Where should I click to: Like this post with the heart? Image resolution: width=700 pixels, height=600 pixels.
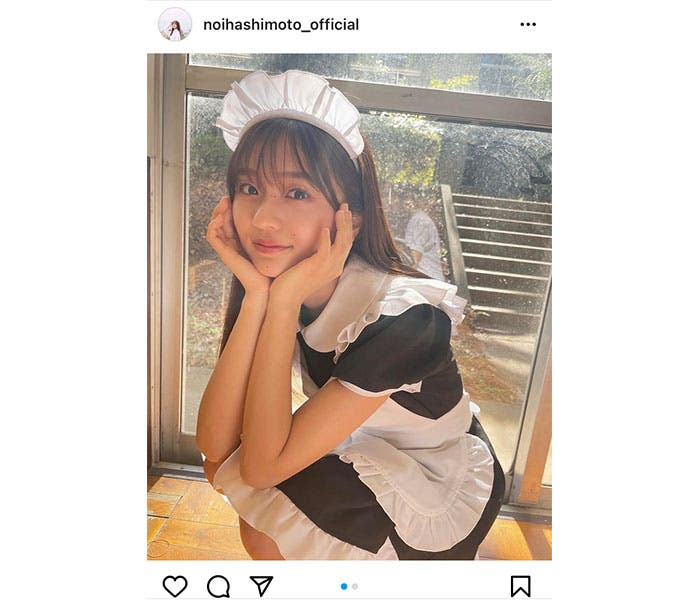point(175,586)
